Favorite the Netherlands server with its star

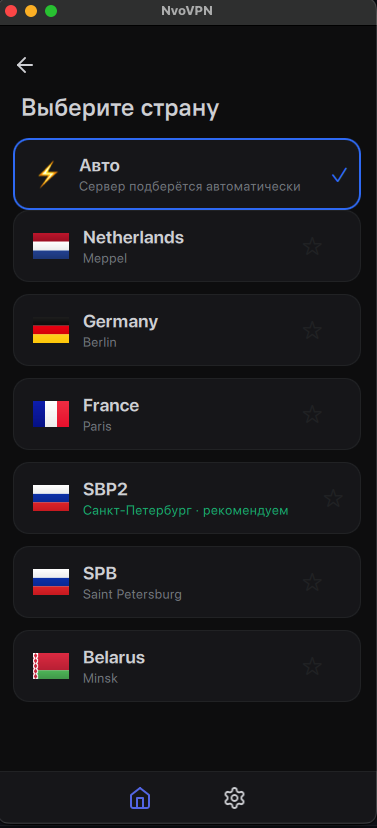pyautogui.click(x=312, y=246)
